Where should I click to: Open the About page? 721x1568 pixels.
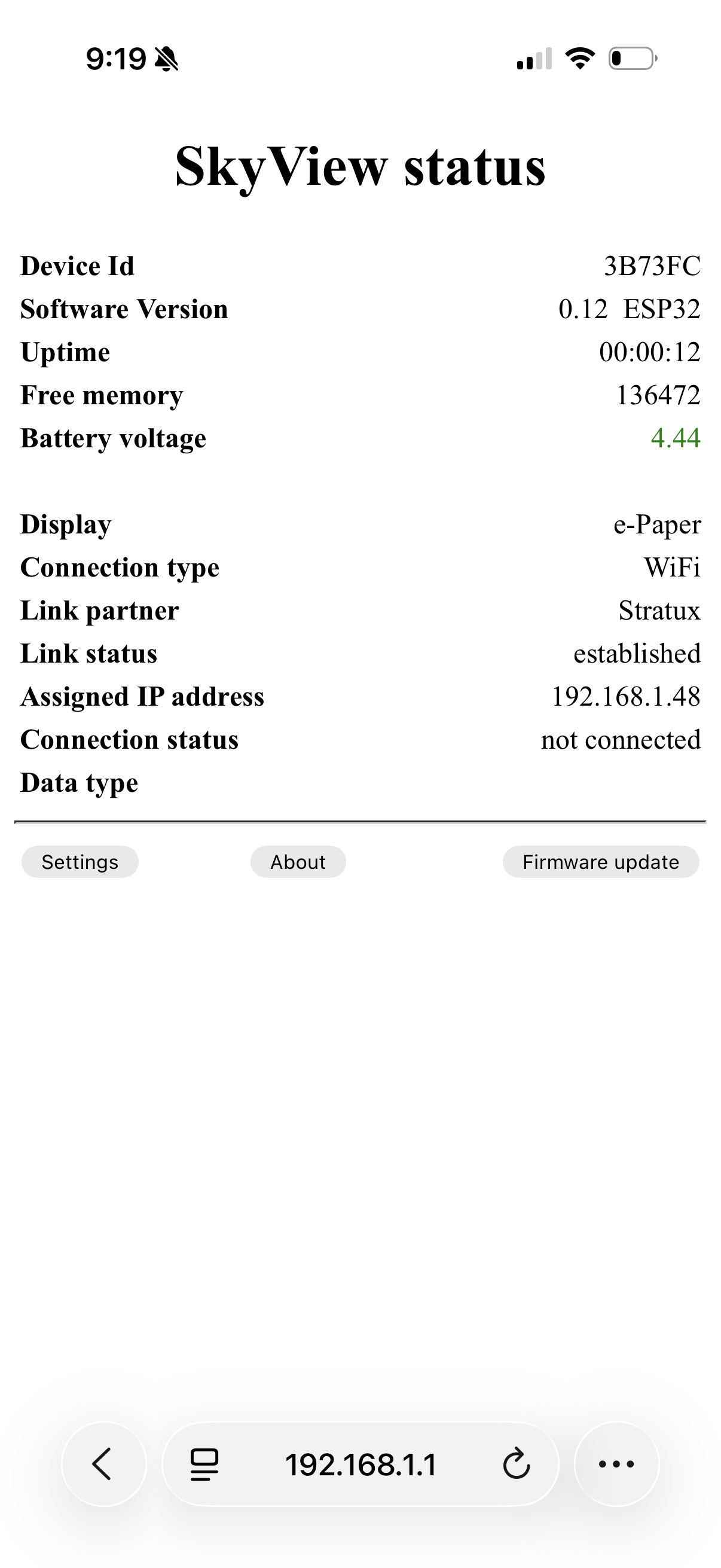click(298, 862)
